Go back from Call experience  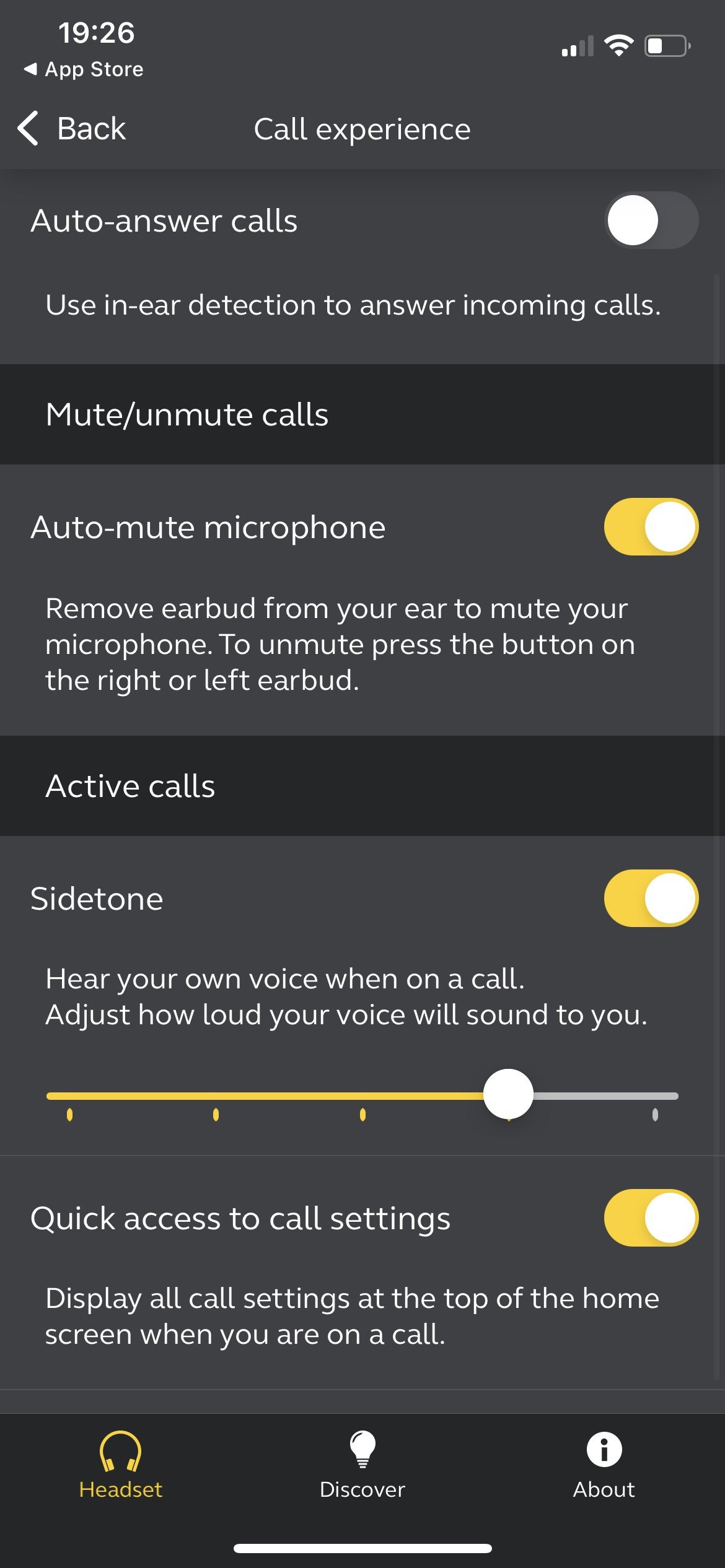pos(71,129)
